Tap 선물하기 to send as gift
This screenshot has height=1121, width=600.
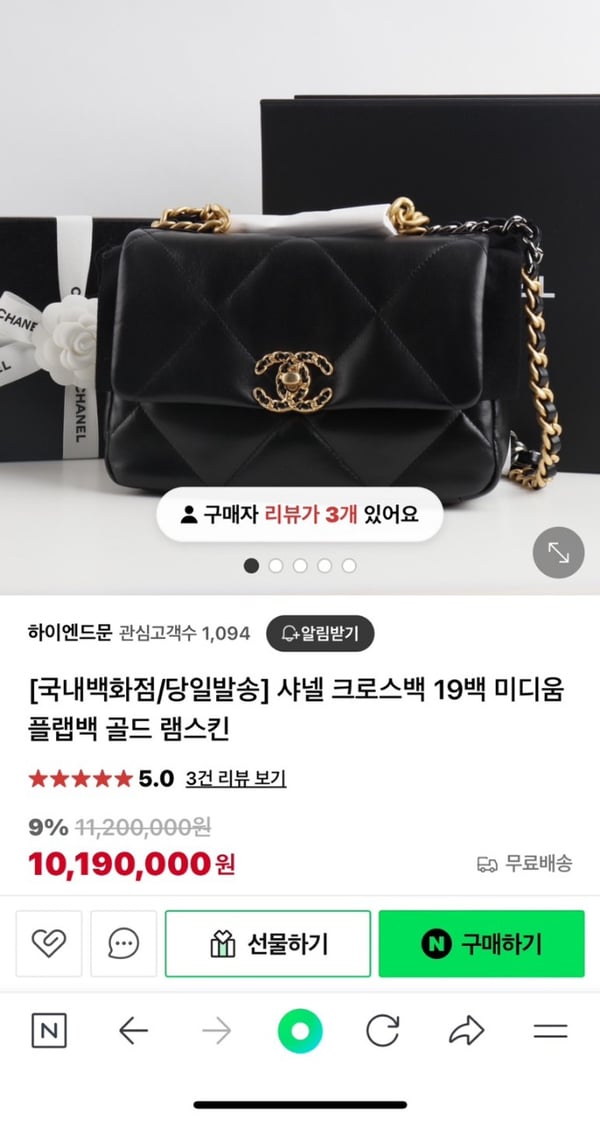click(x=268, y=943)
